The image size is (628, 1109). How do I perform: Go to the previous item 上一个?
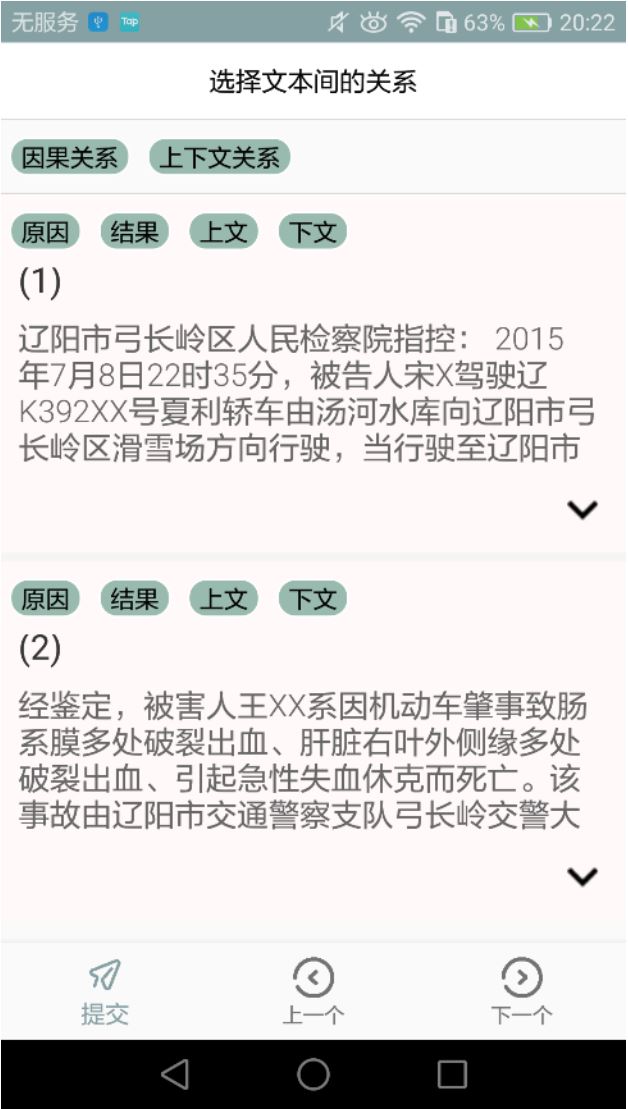tap(313, 991)
